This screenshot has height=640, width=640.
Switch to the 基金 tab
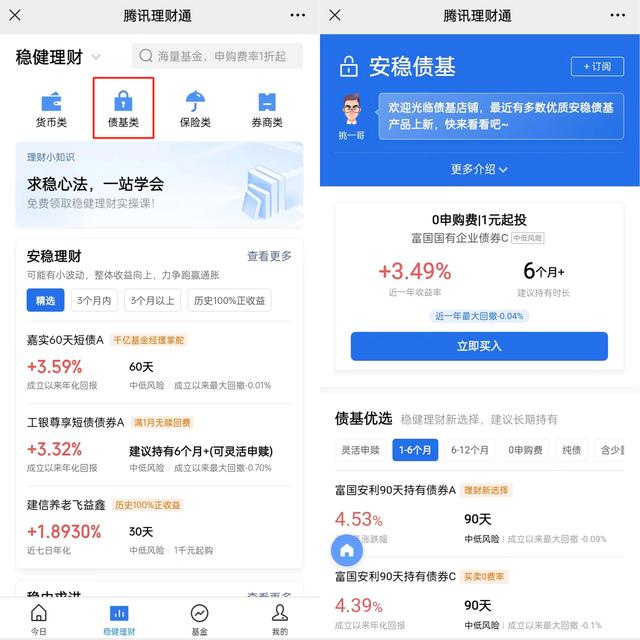(x=200, y=618)
